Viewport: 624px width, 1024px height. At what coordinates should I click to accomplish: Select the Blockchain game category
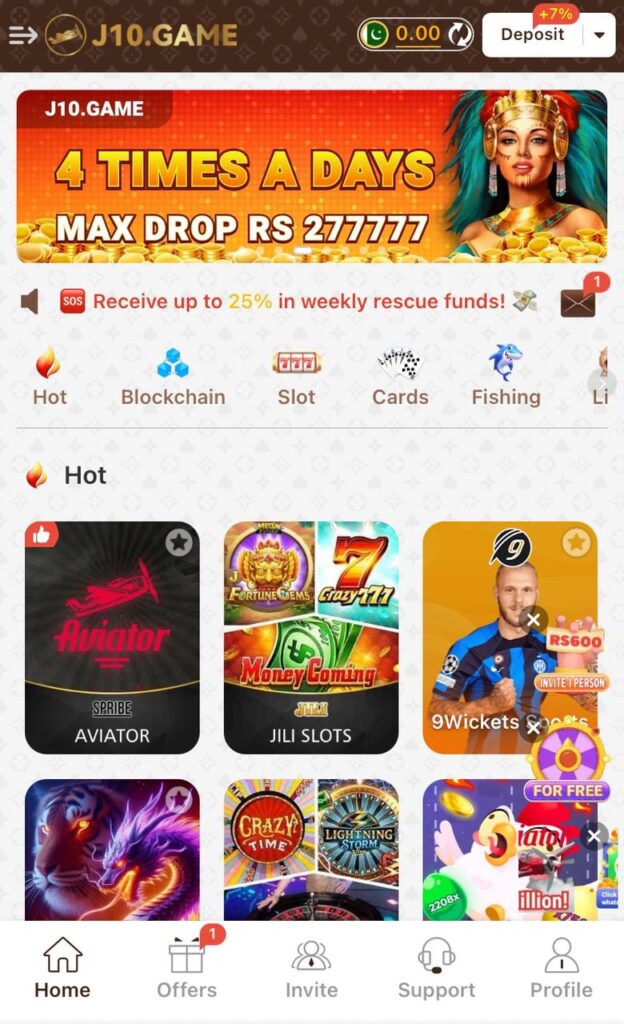pyautogui.click(x=173, y=377)
